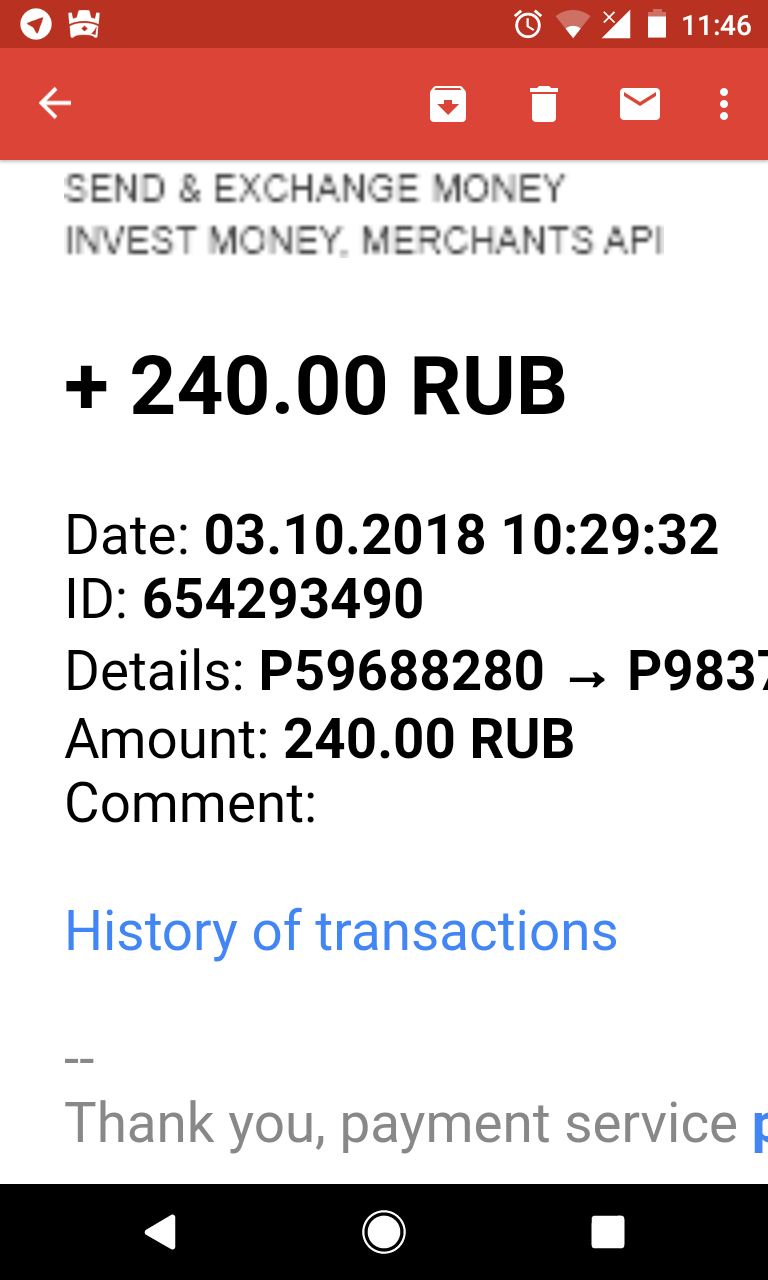This screenshot has height=1280, width=768.
Task: Mark the email as unread
Action: coord(640,104)
